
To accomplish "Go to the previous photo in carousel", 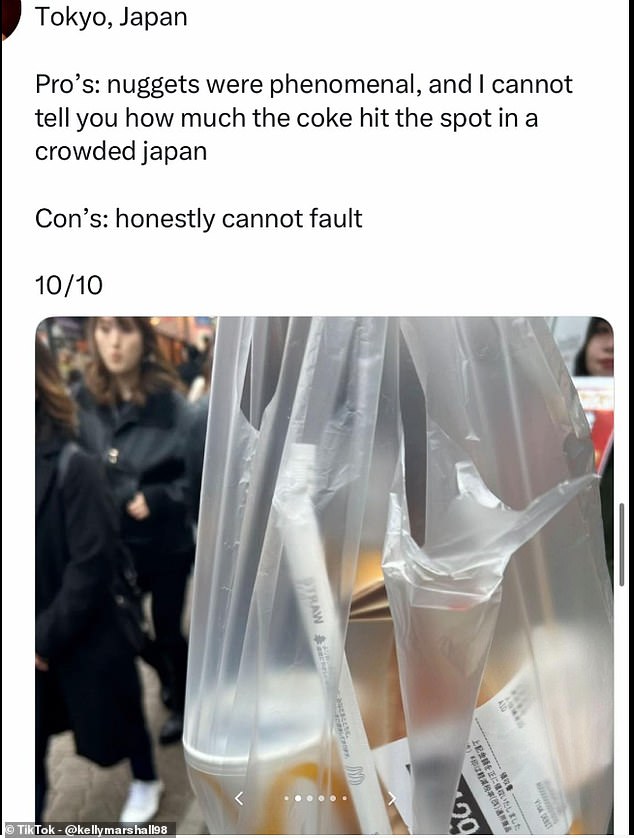I will coord(238,797).
